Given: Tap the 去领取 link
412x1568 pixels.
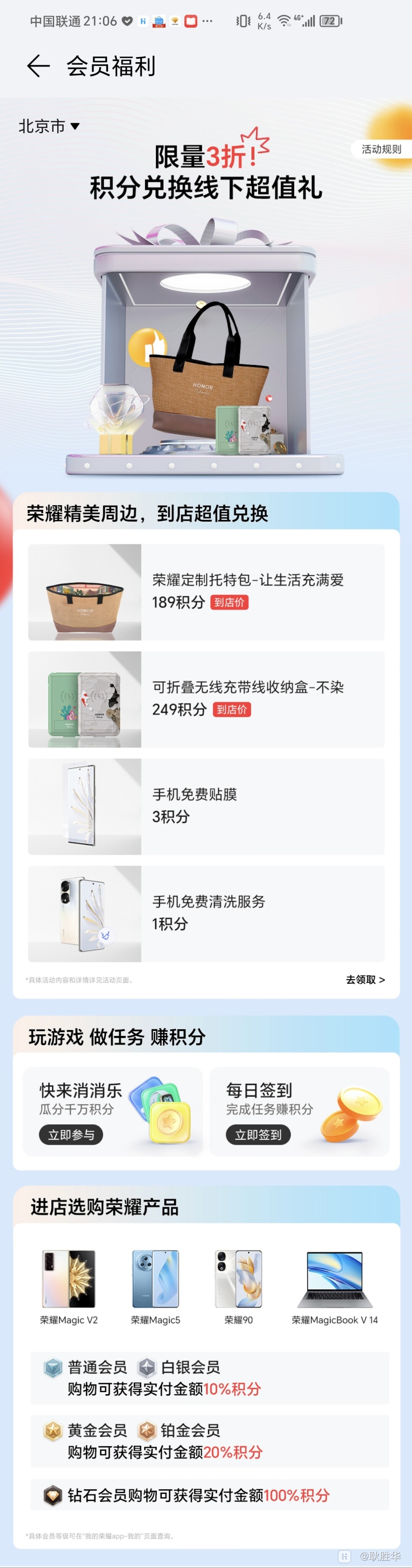Looking at the screenshot, I should coord(364,979).
